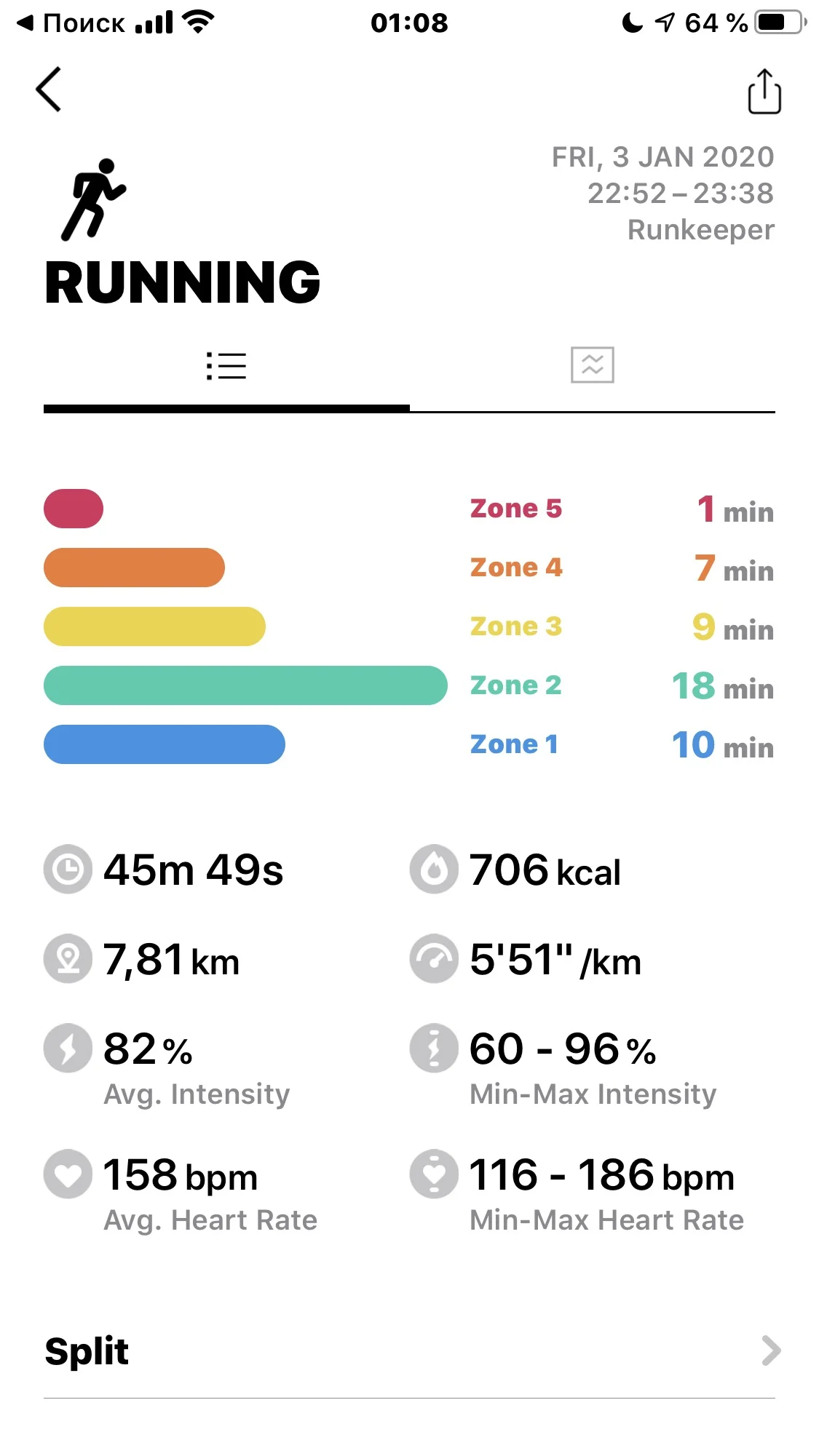819x1456 pixels.
Task: Share this running workout
Action: click(x=764, y=92)
